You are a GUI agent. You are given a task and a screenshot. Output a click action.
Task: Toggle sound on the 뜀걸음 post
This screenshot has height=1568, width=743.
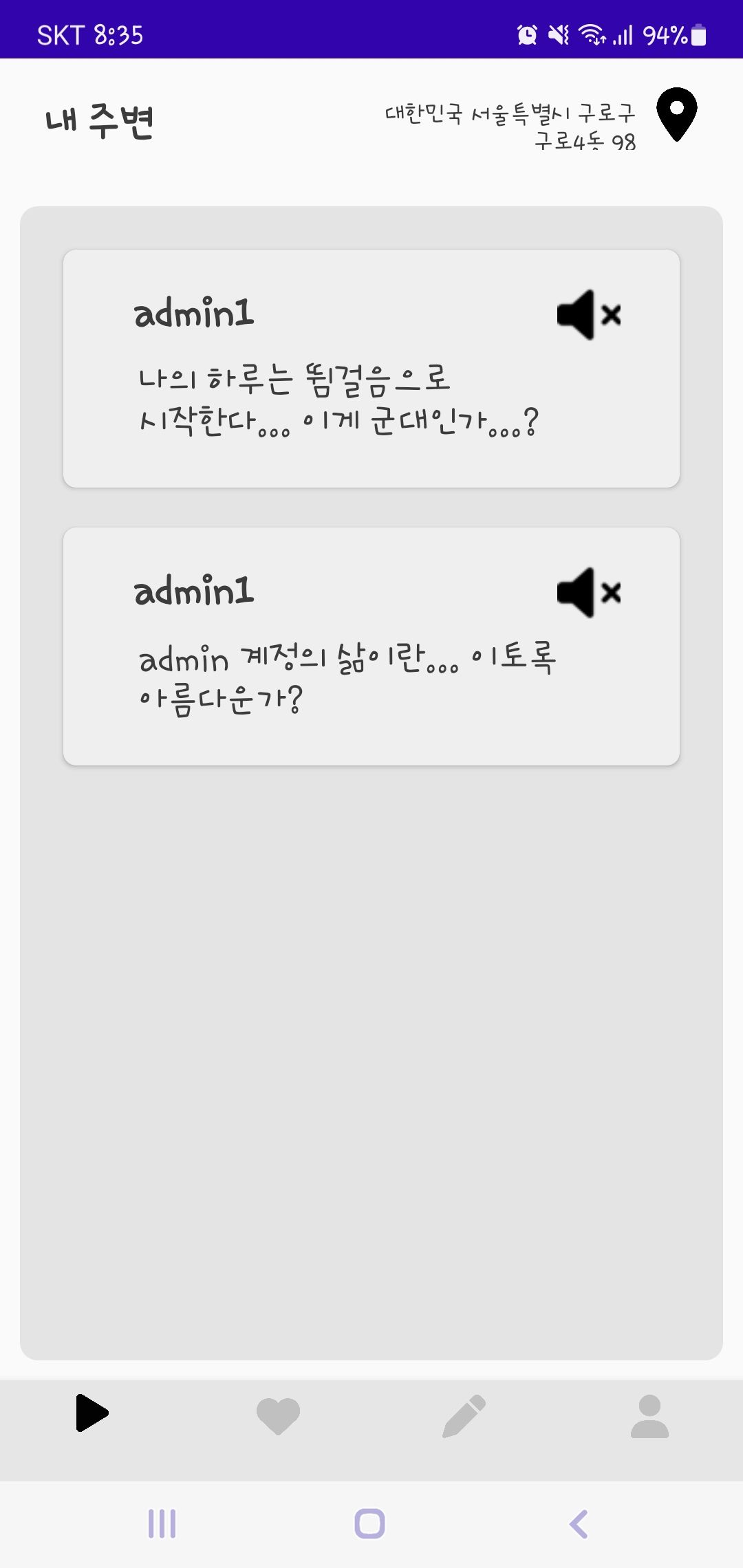coord(589,315)
